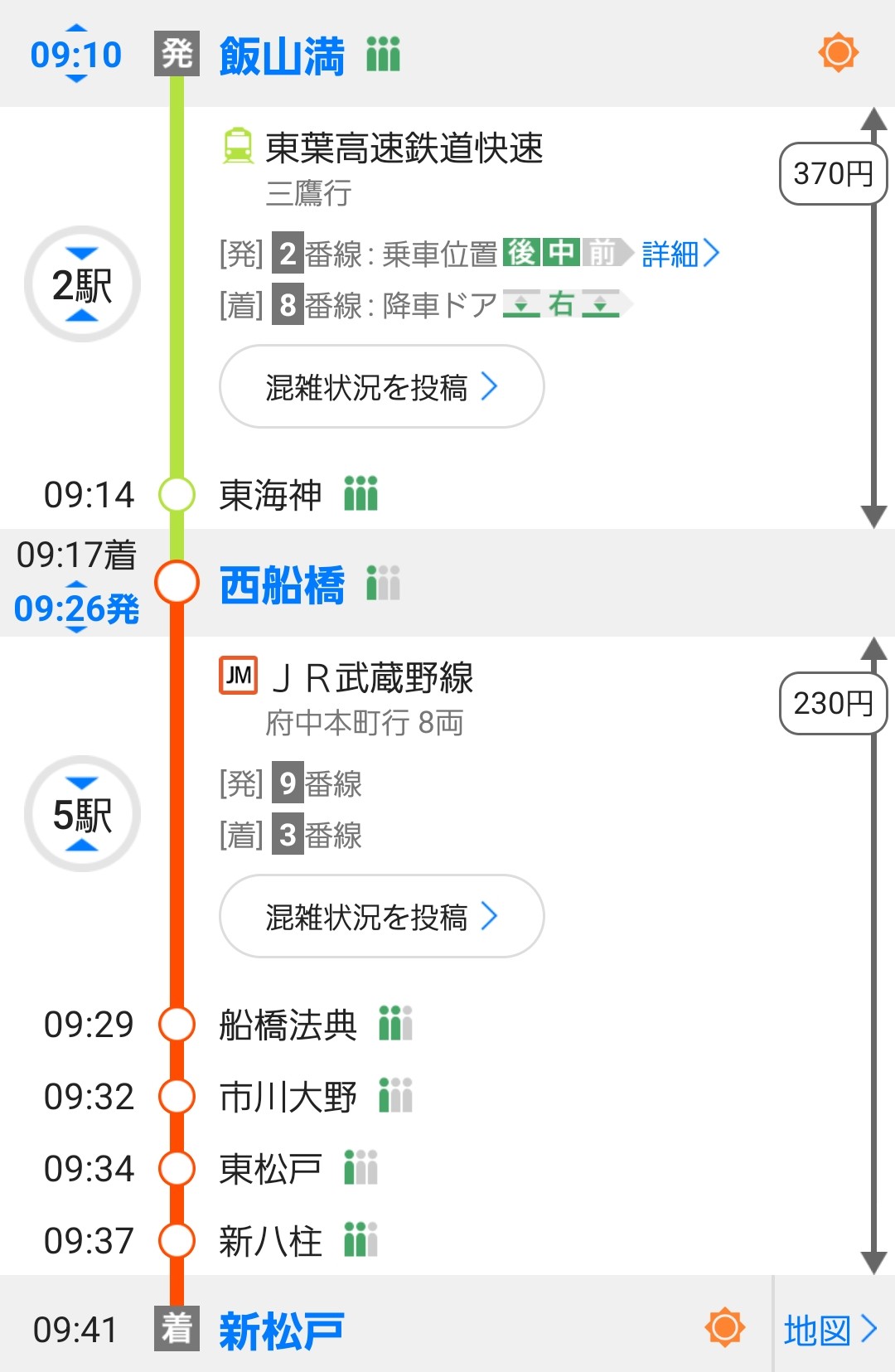
Task: Collapse the 5駅 intermediate stops
Action: [x=82, y=814]
